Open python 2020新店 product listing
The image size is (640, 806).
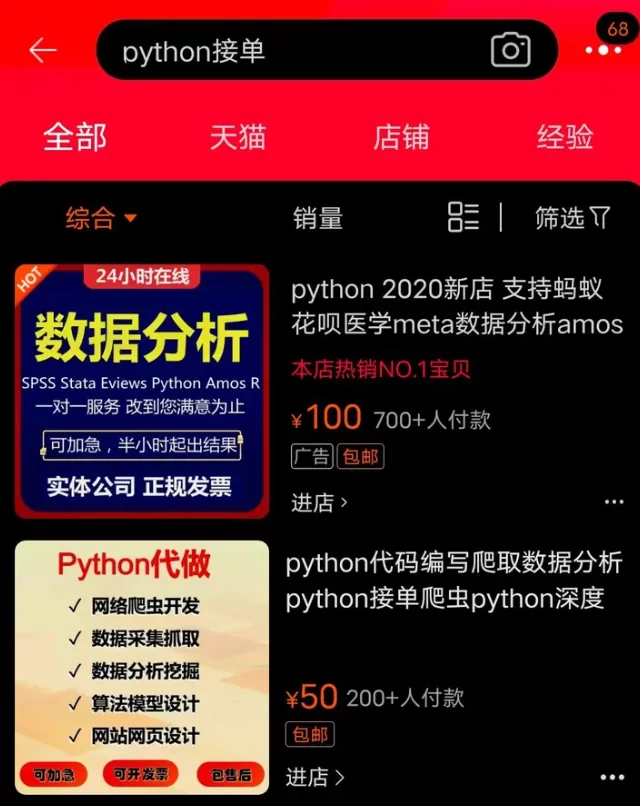pos(457,307)
